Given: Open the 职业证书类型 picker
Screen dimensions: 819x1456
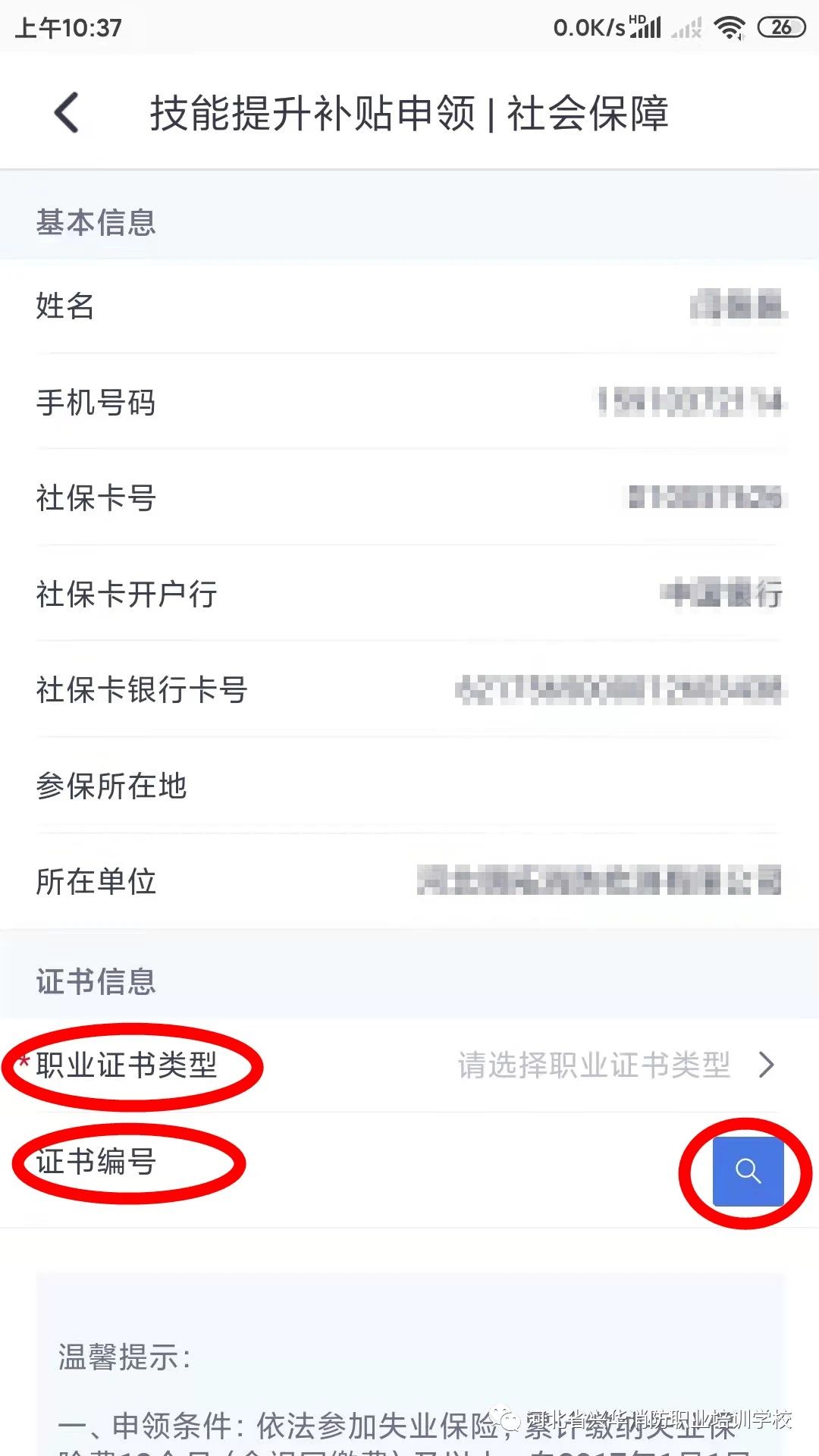Looking at the screenshot, I should click(x=409, y=1065).
